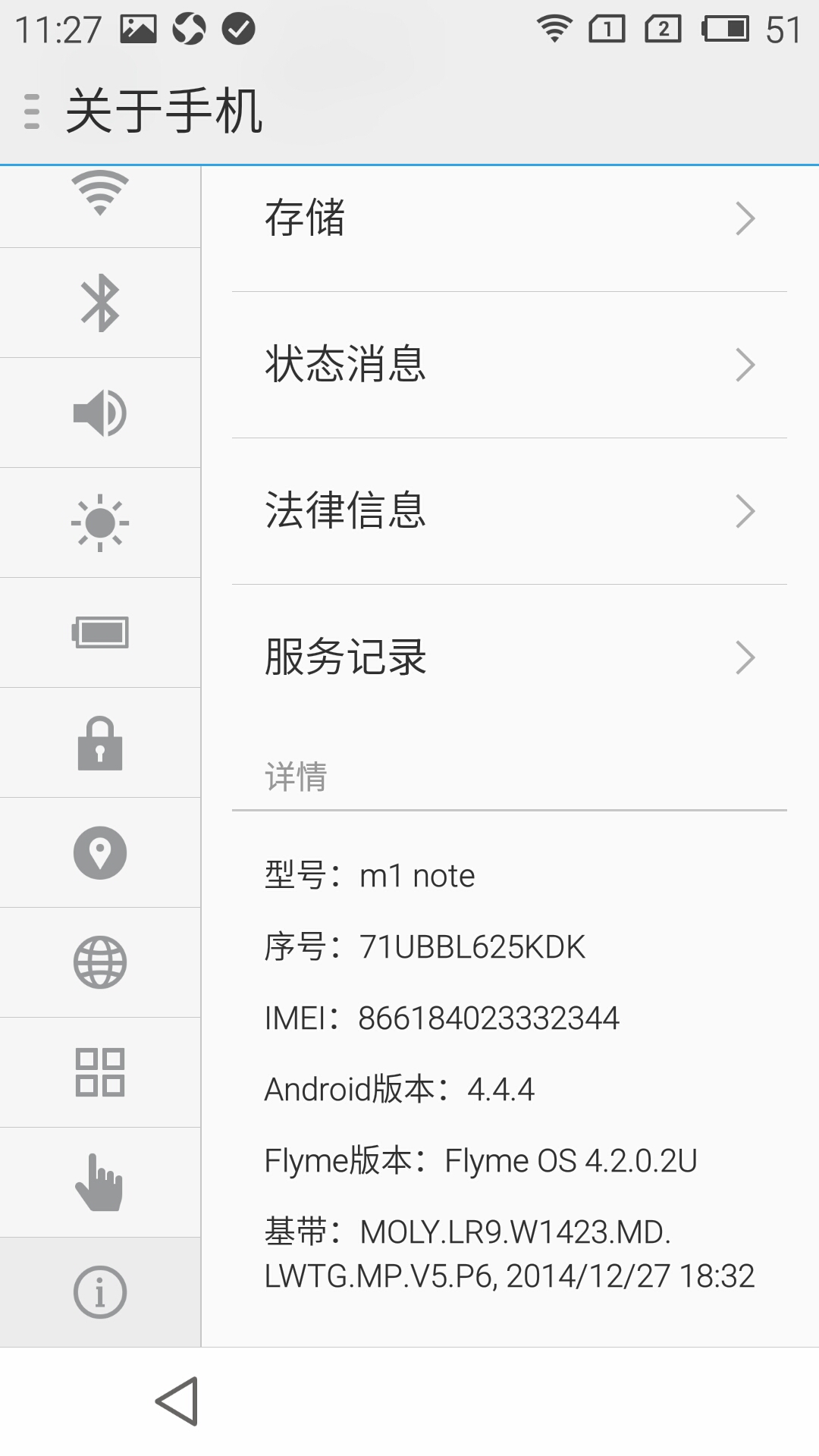Image resolution: width=819 pixels, height=1456 pixels.
Task: Open Bluetooth settings in sidebar
Action: tap(100, 303)
